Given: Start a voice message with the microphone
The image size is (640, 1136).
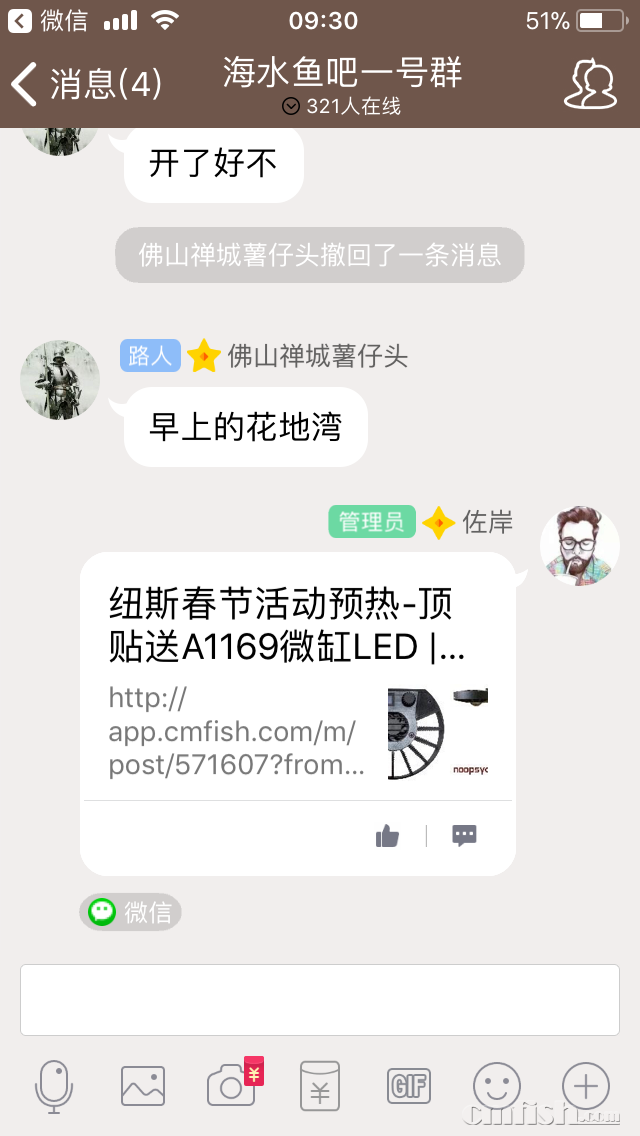Looking at the screenshot, I should [54, 1086].
